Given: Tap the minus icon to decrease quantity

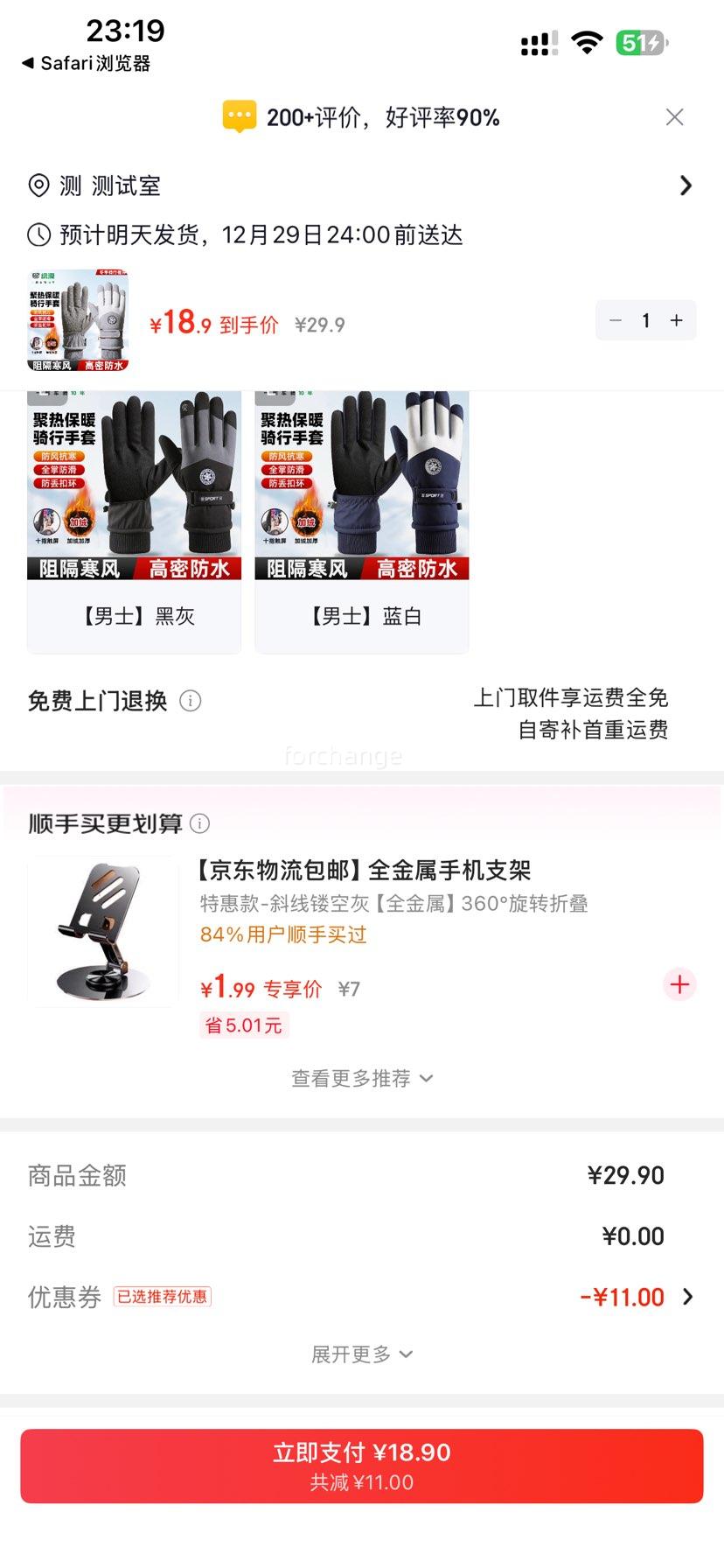Looking at the screenshot, I should [615, 320].
